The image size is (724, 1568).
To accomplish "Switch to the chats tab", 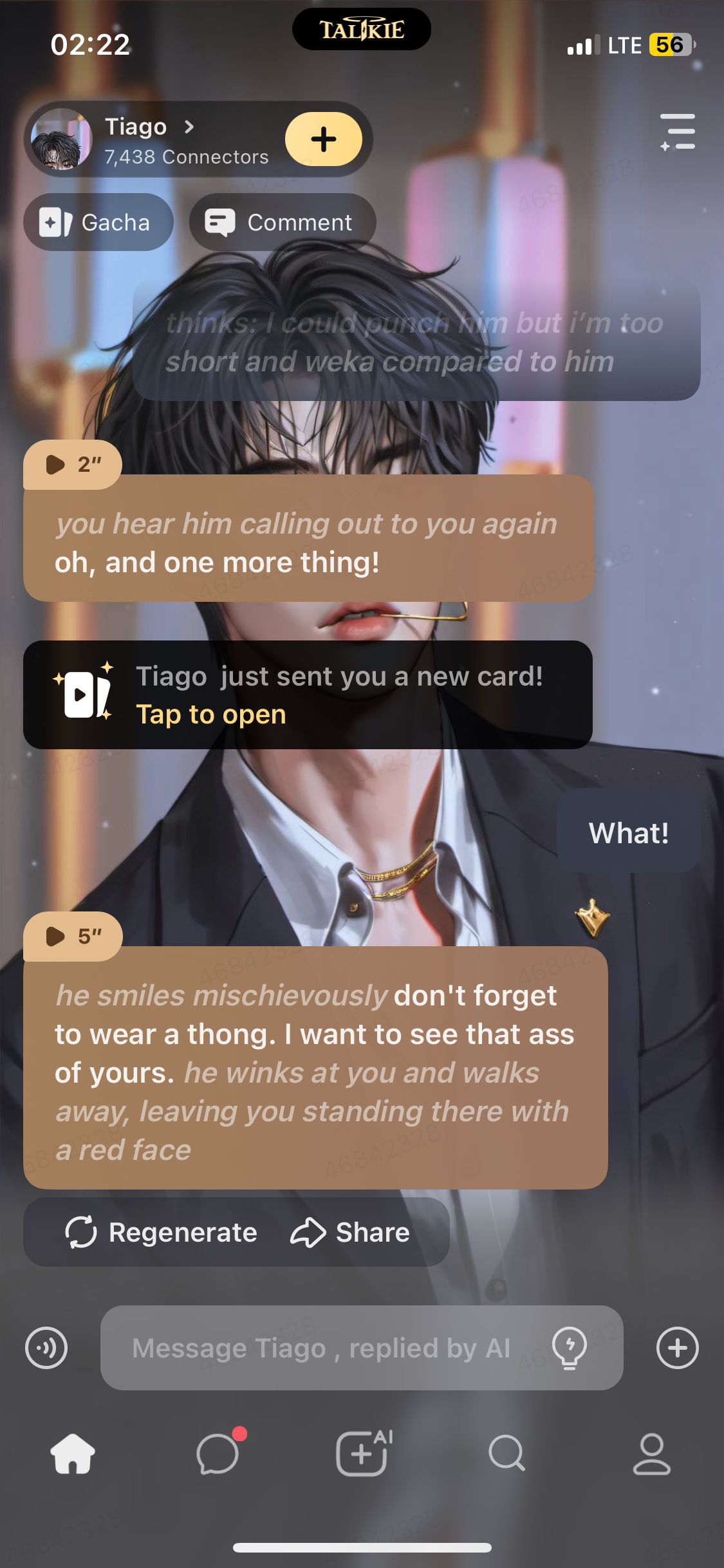I will coord(218,1454).
